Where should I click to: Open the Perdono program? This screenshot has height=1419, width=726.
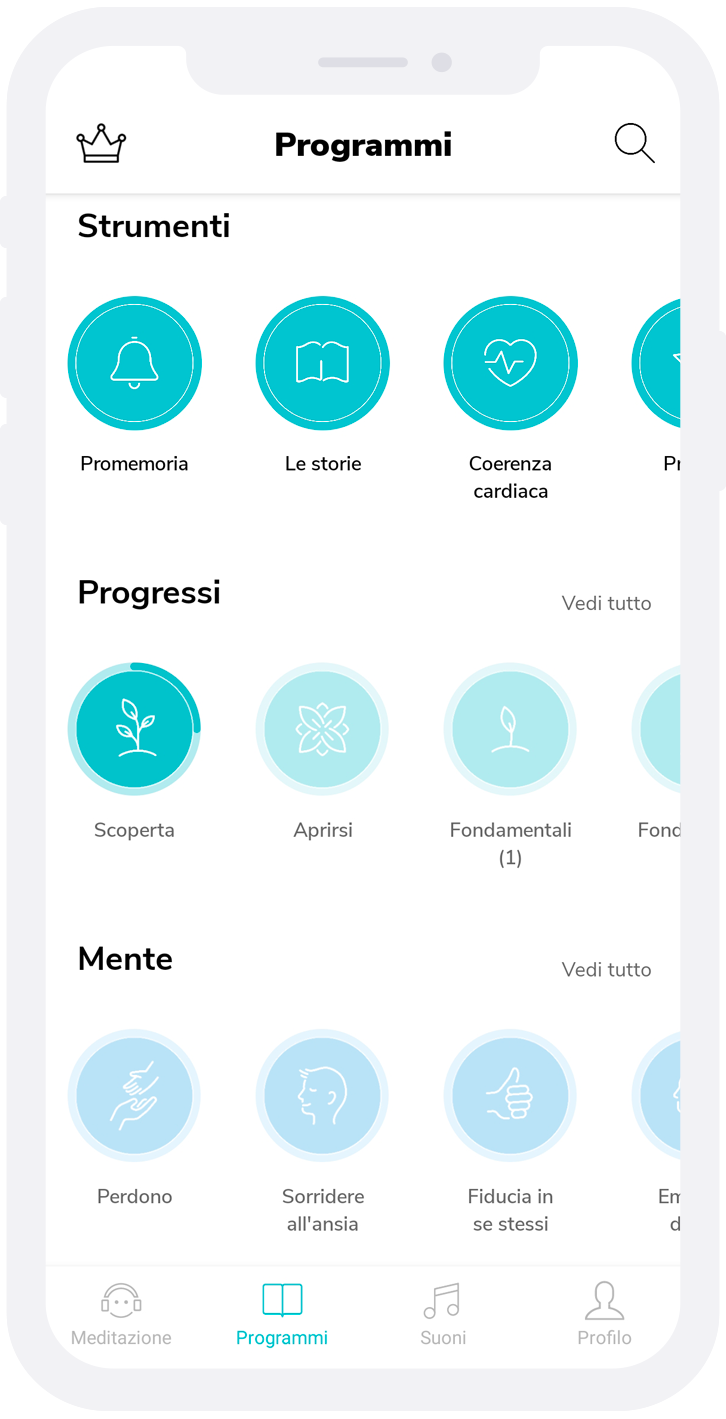pyautogui.click(x=135, y=1096)
